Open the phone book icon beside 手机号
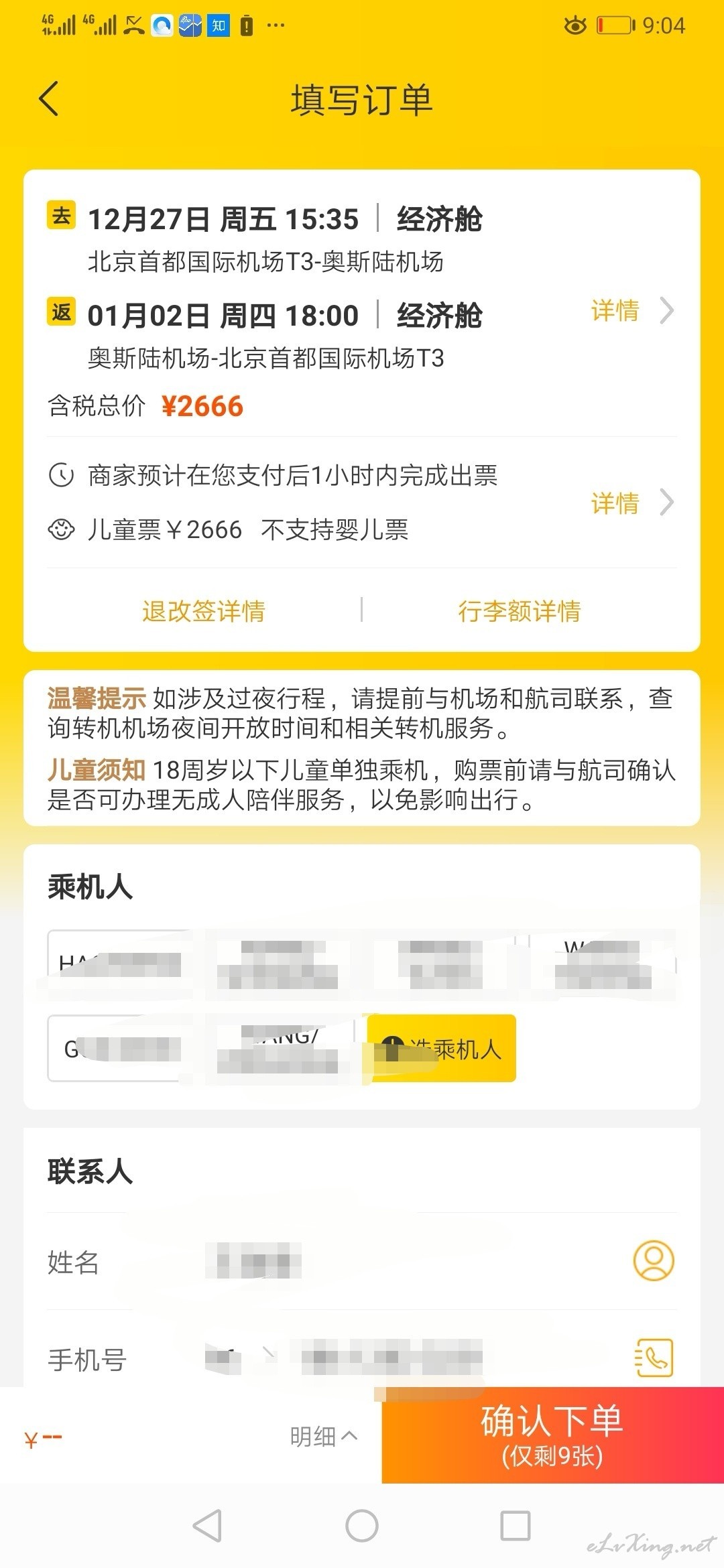Image resolution: width=724 pixels, height=1568 pixels. click(654, 1358)
